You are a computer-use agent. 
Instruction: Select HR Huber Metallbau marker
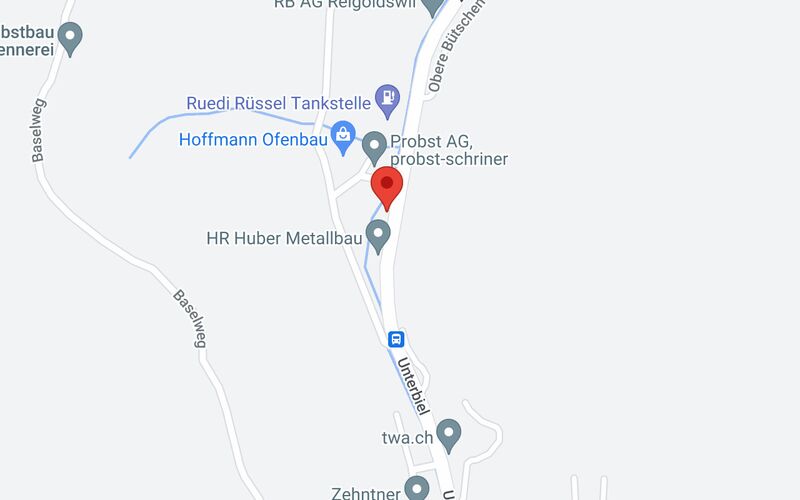pyautogui.click(x=378, y=235)
